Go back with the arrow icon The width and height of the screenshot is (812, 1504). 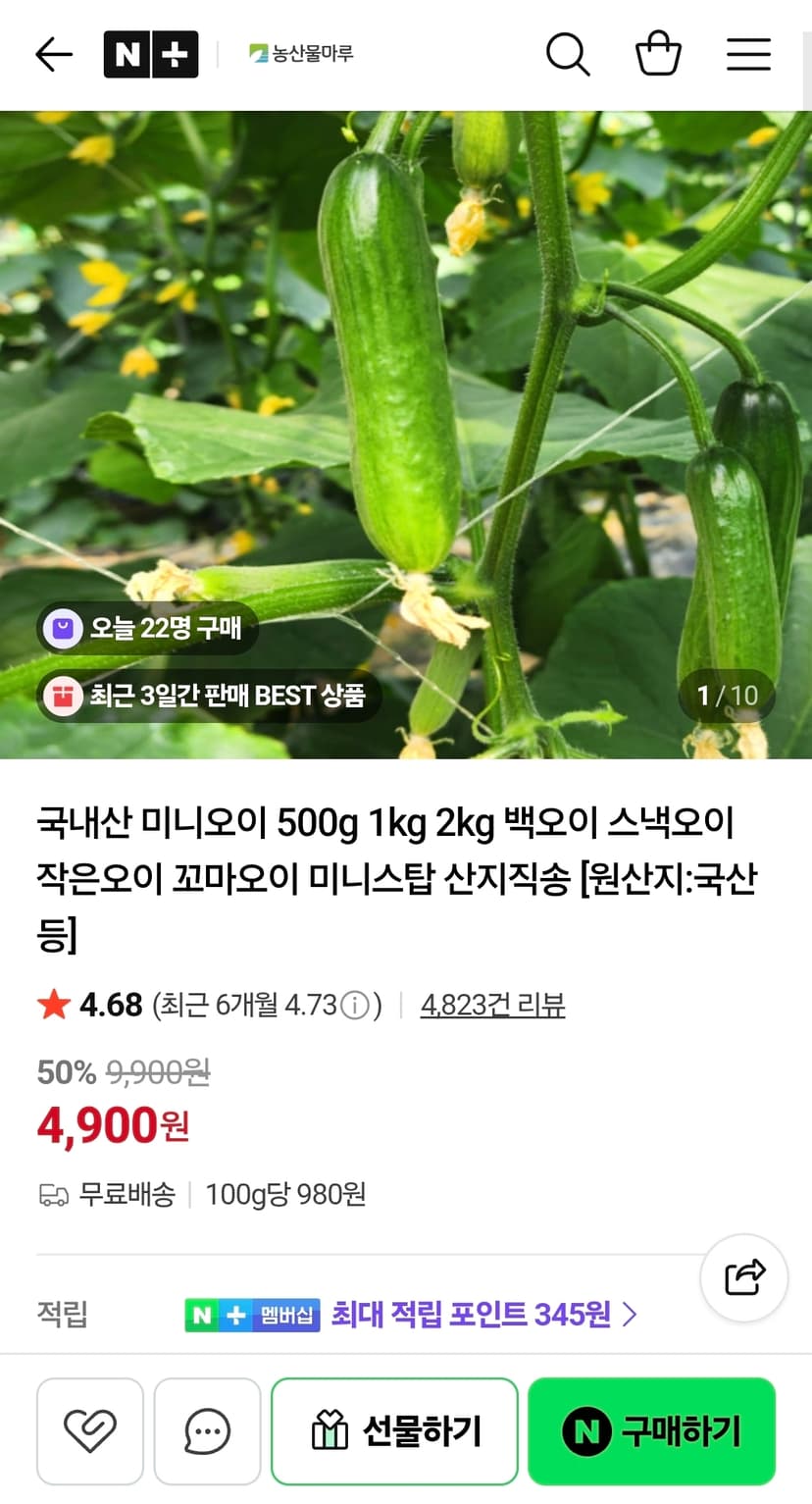[x=54, y=55]
